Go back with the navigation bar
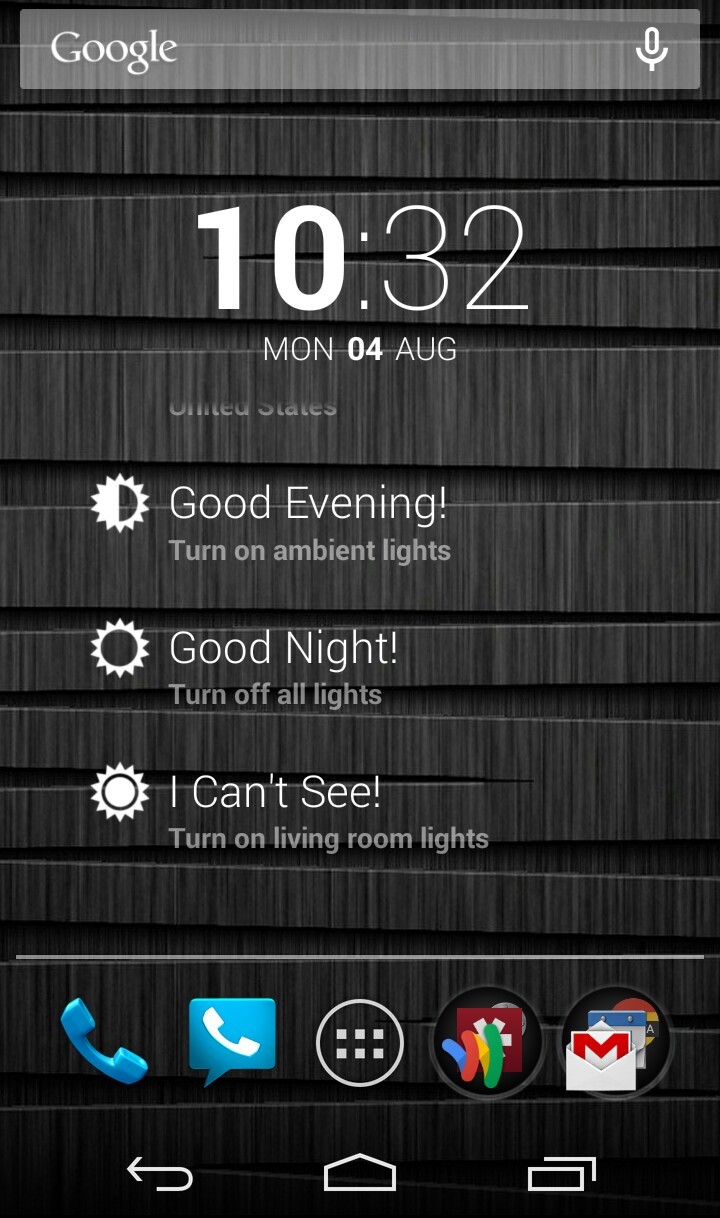This screenshot has width=720, height=1218. (x=160, y=1173)
